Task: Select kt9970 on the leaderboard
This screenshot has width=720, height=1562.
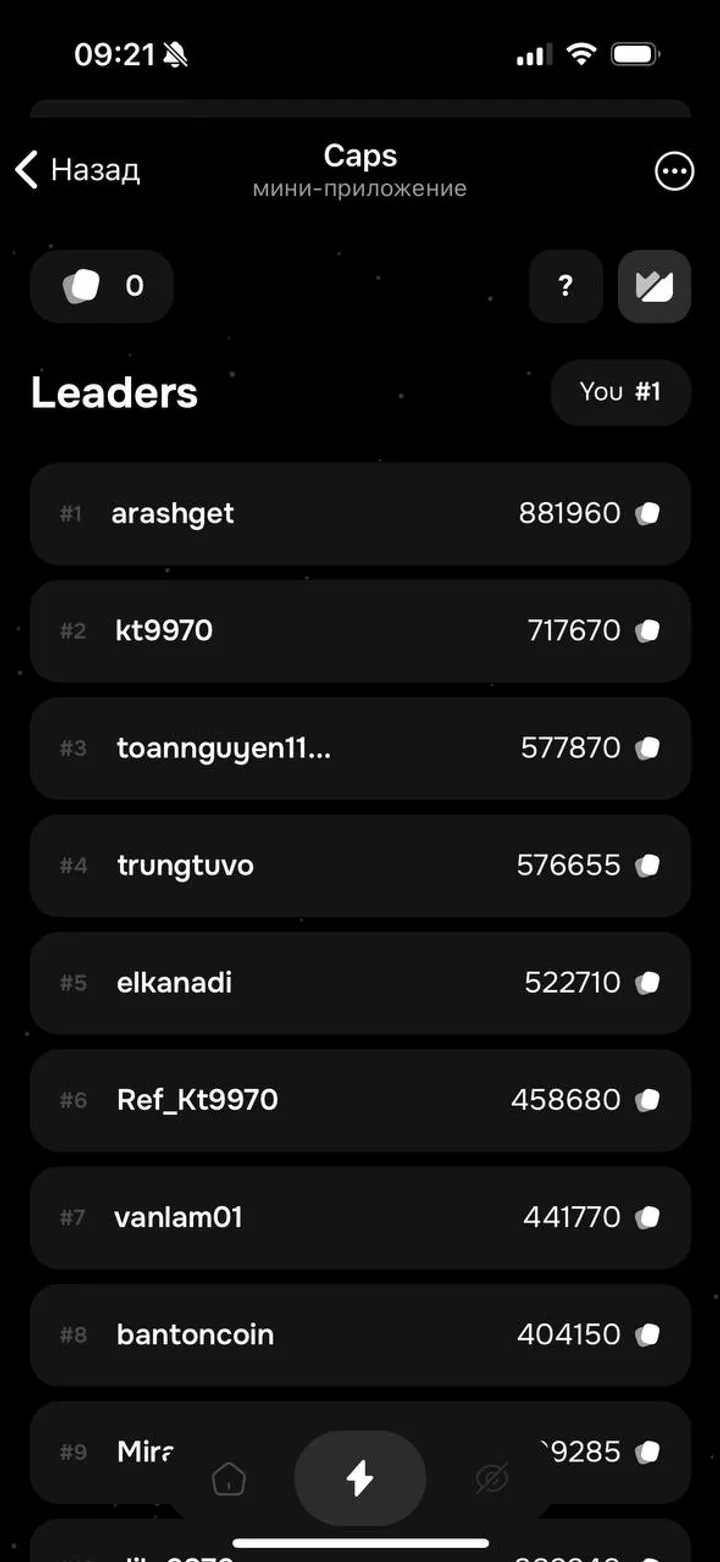Action: (360, 631)
